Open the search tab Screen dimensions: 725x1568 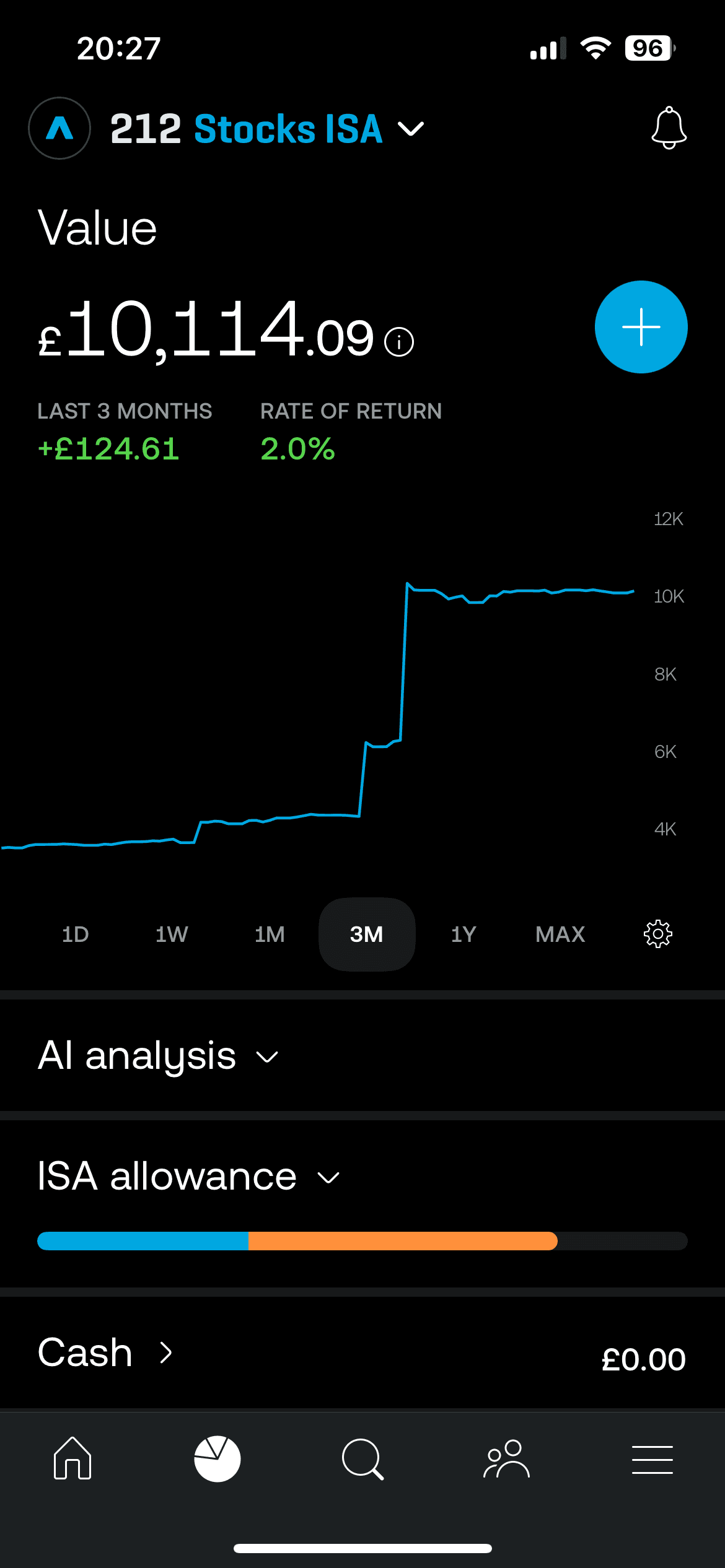tap(362, 1459)
